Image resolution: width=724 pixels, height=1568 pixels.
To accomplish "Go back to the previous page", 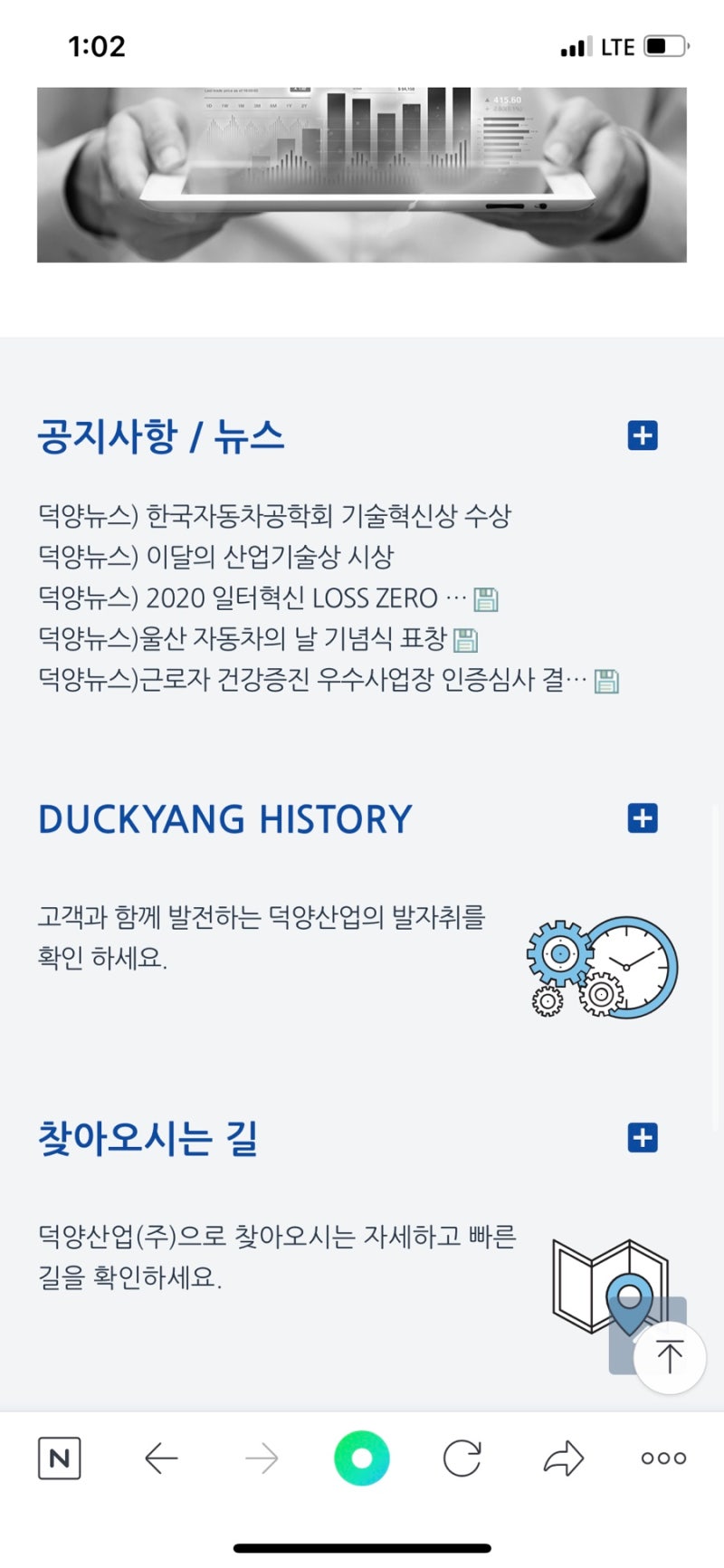I will pyautogui.click(x=161, y=1458).
